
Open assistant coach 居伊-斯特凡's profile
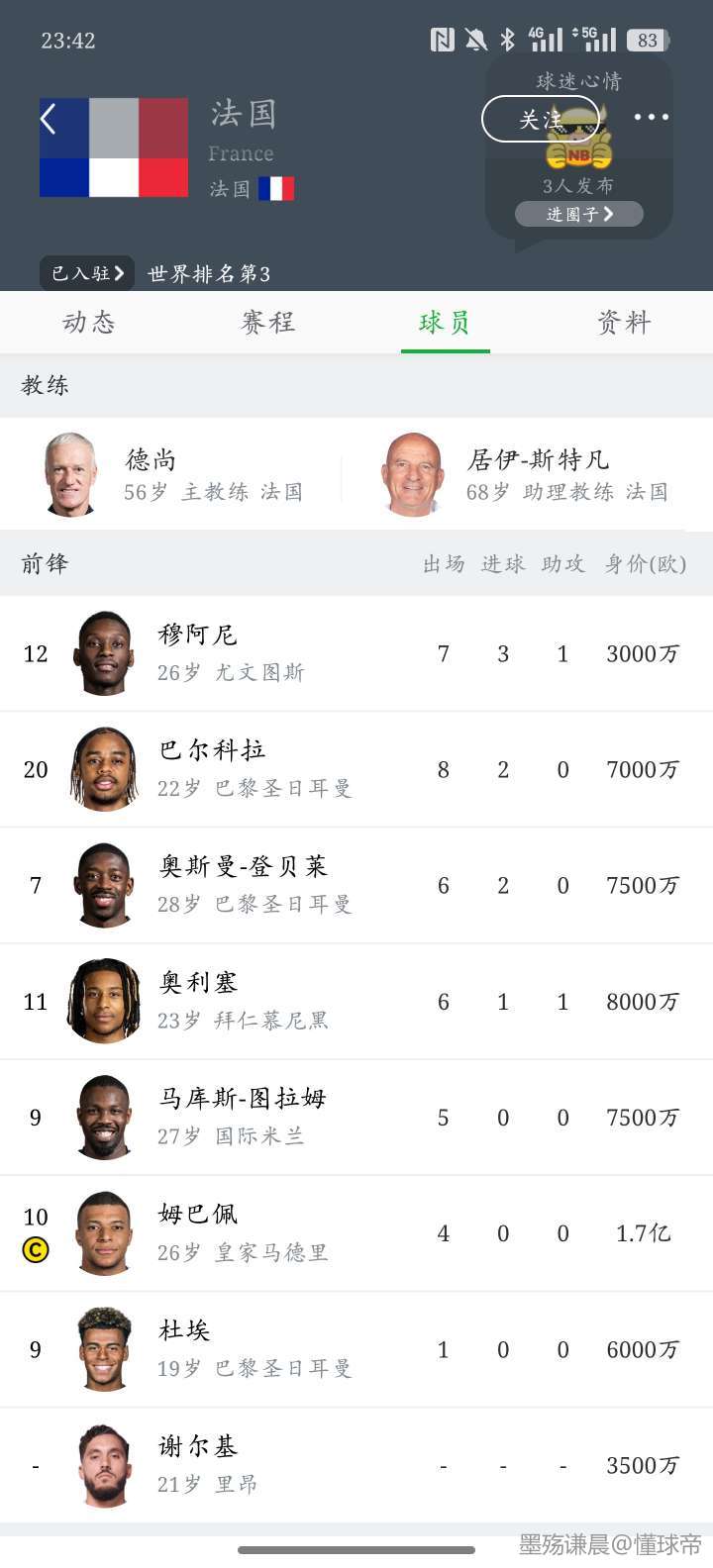pos(525,474)
